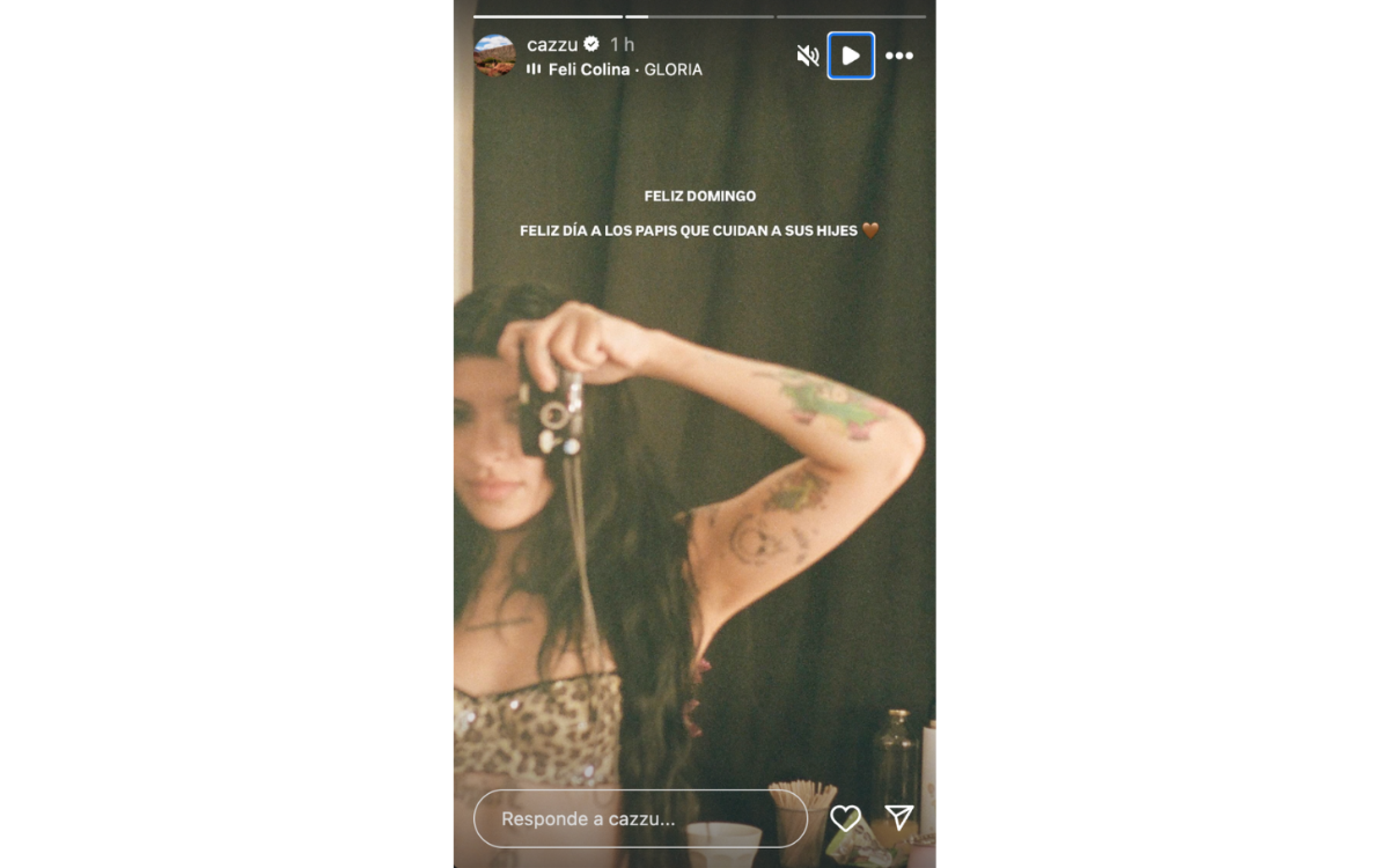The image size is (1389, 868).
Task: Open cazzu's profile picture
Action: [495, 55]
